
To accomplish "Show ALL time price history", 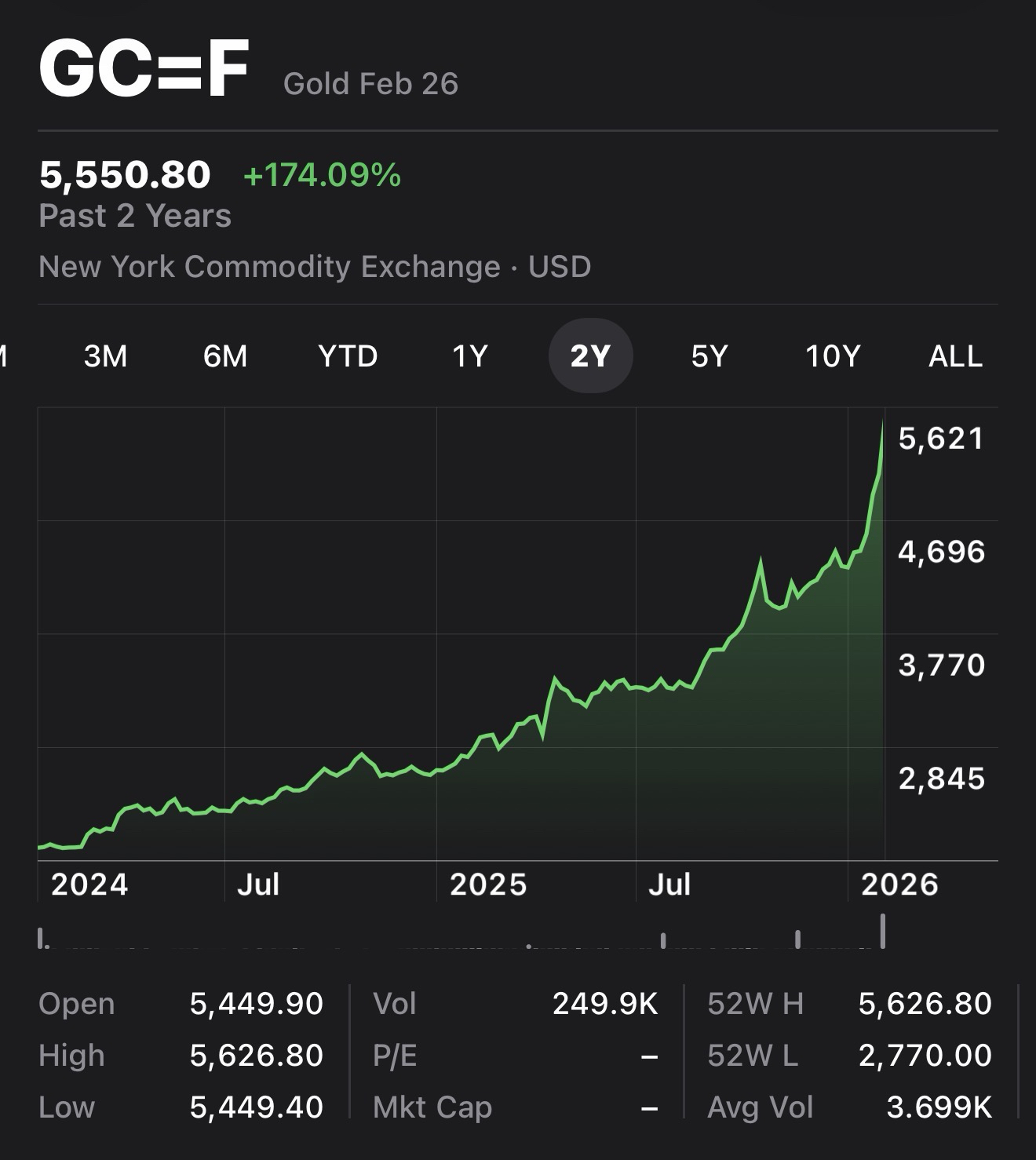I will coord(955,356).
